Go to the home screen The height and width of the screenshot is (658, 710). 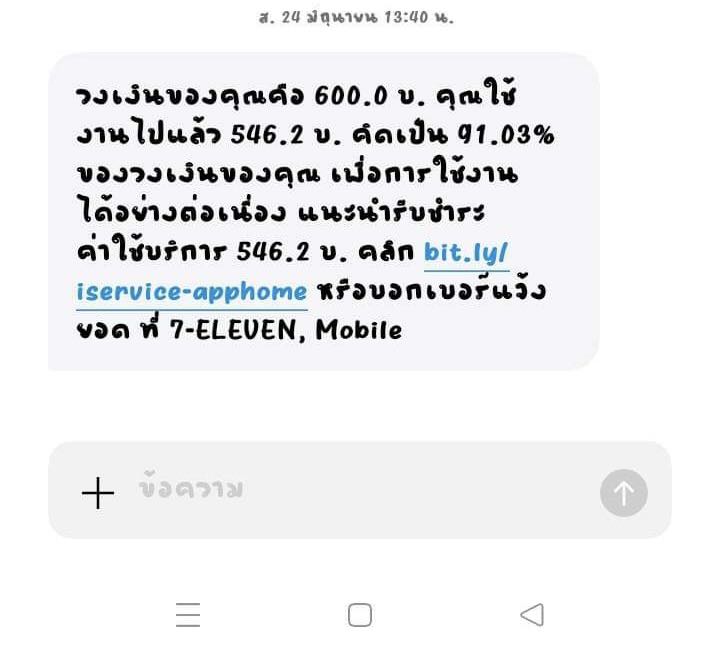point(360,615)
